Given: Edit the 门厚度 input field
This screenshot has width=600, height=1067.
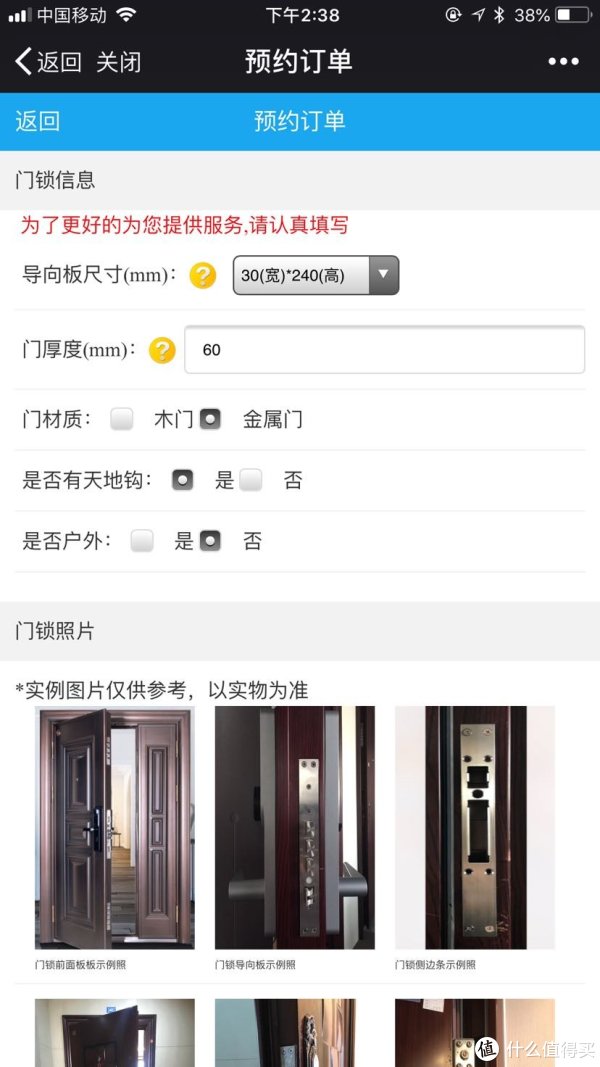Looking at the screenshot, I should [384, 350].
